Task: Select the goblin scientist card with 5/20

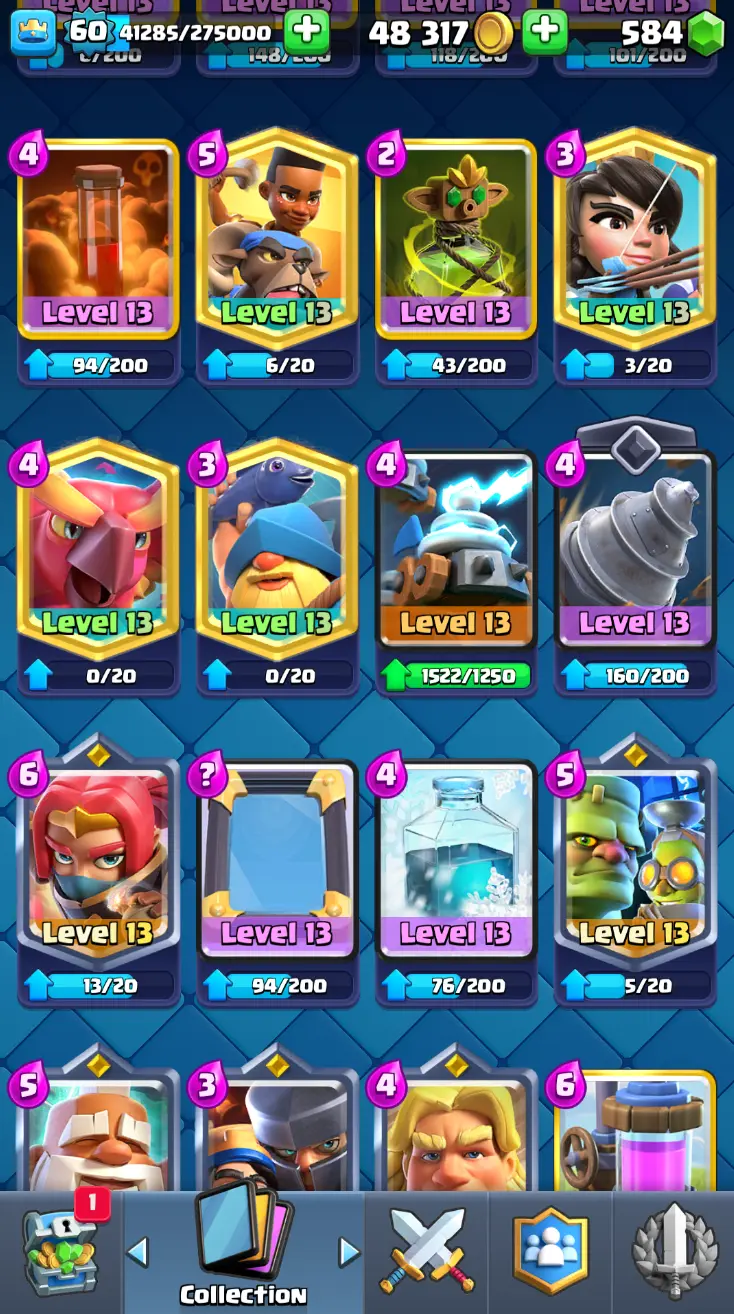Action: click(634, 860)
